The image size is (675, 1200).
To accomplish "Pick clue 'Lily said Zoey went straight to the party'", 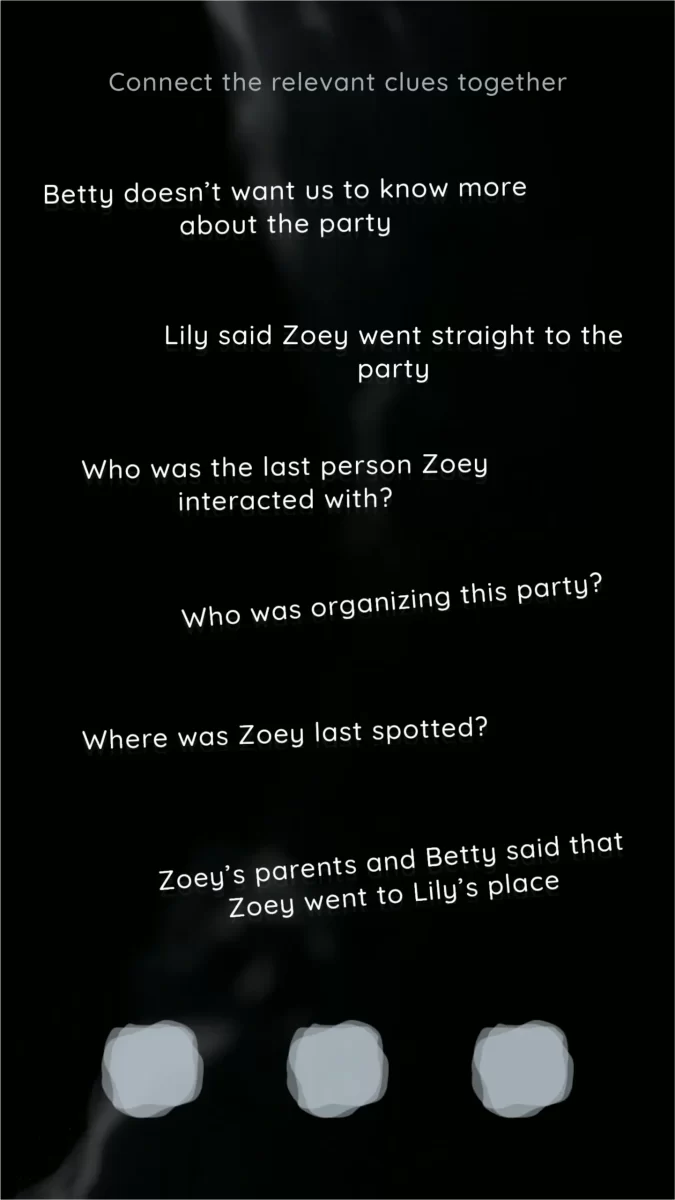I will point(393,352).
